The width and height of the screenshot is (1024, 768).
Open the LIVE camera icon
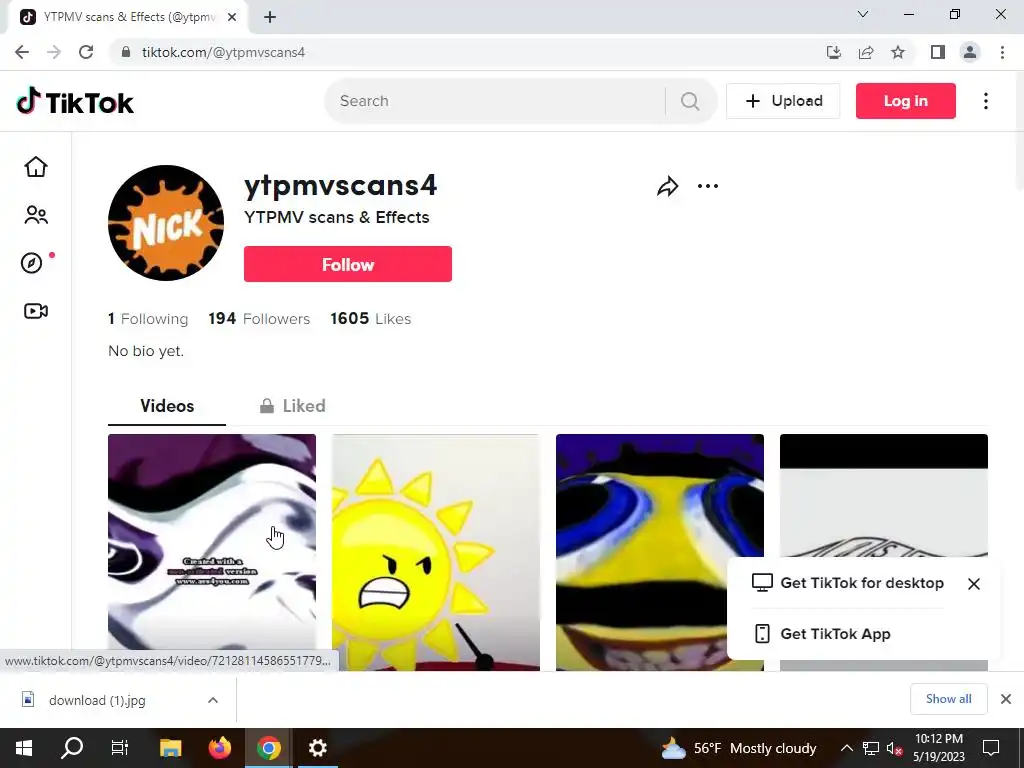(x=36, y=311)
